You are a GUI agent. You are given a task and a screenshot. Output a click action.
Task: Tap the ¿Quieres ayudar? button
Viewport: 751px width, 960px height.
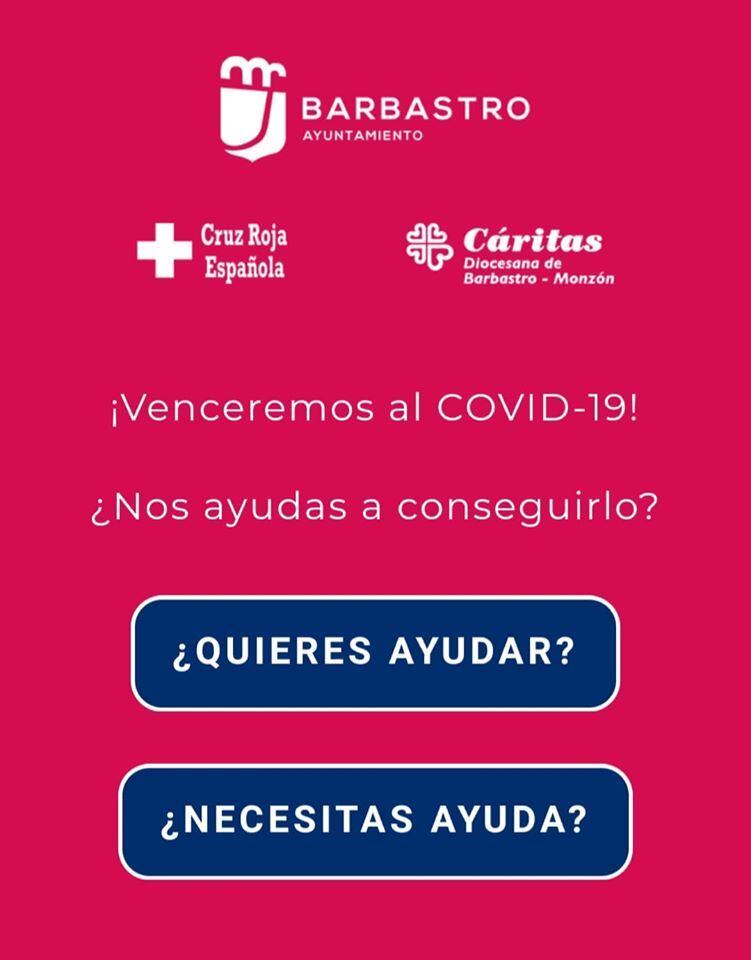click(375, 653)
